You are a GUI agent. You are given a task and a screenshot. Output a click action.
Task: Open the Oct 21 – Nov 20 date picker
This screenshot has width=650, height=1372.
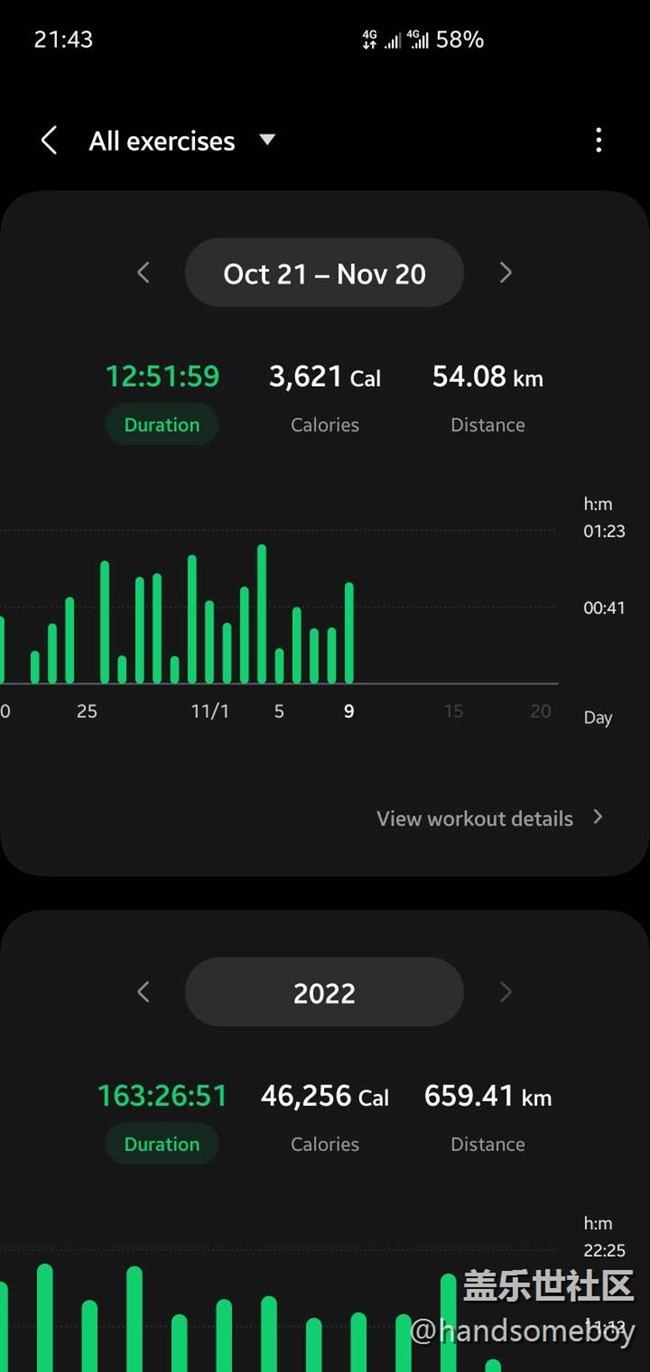324,273
